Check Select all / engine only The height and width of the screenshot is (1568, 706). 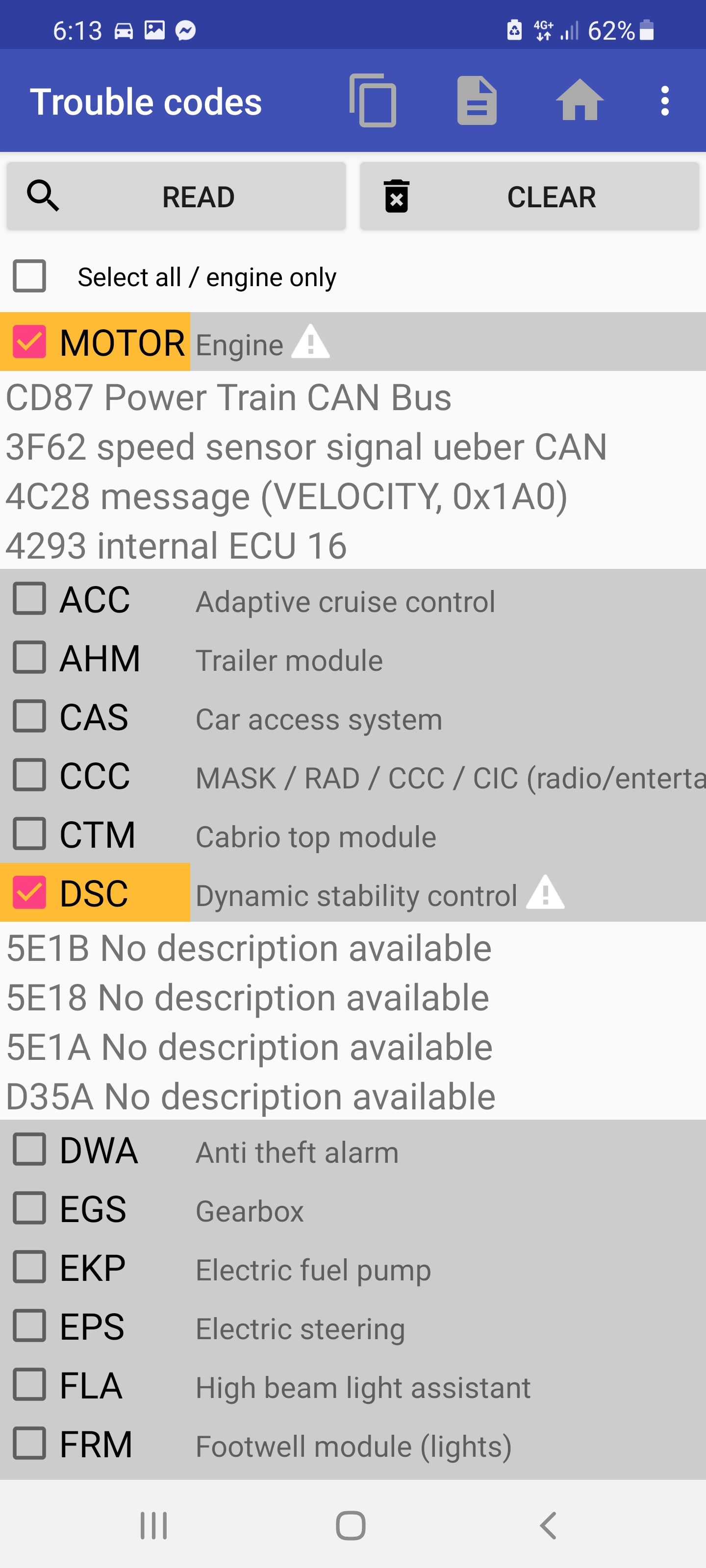[30, 276]
